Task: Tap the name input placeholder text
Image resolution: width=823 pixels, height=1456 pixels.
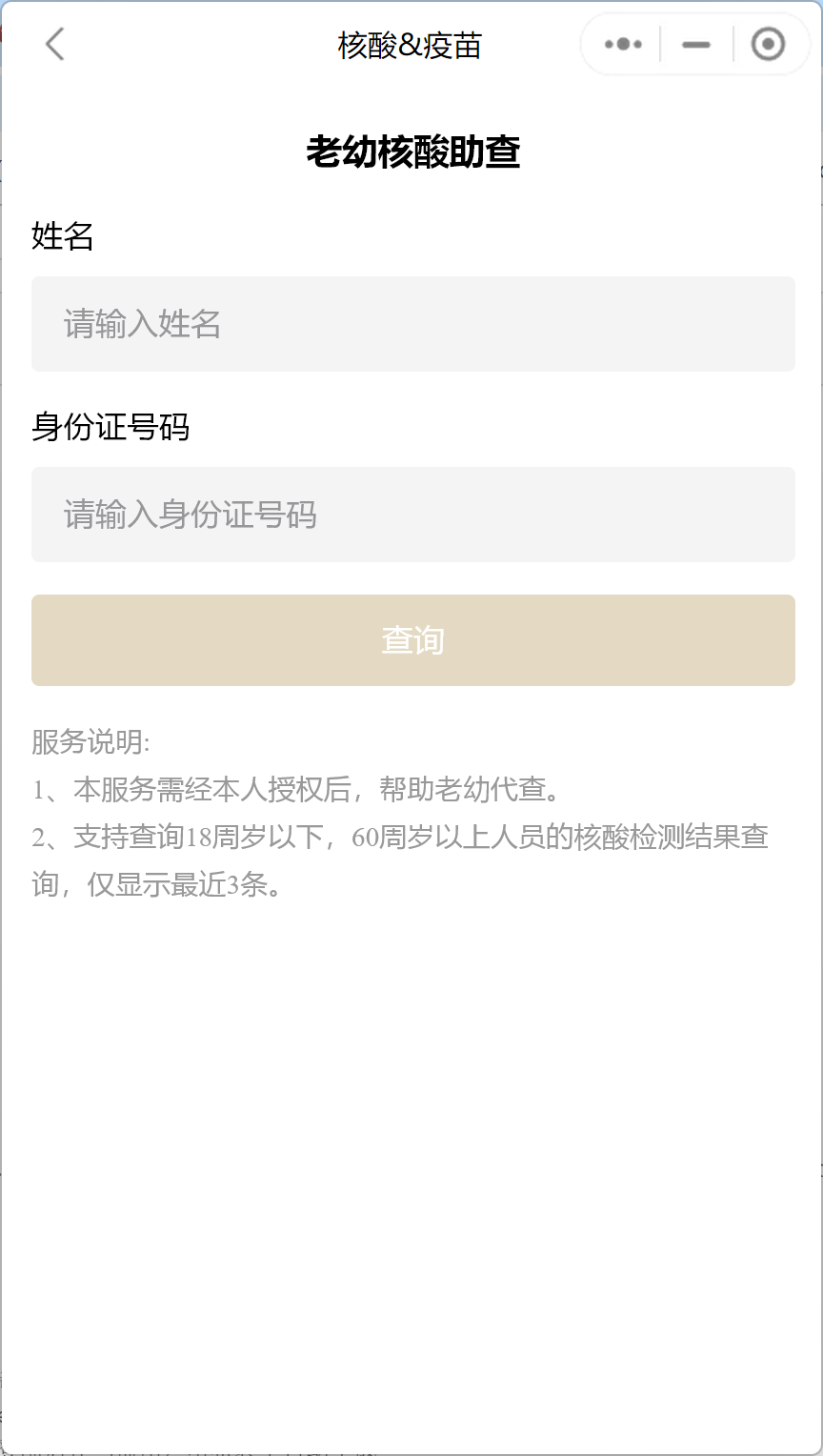Action: (x=139, y=324)
